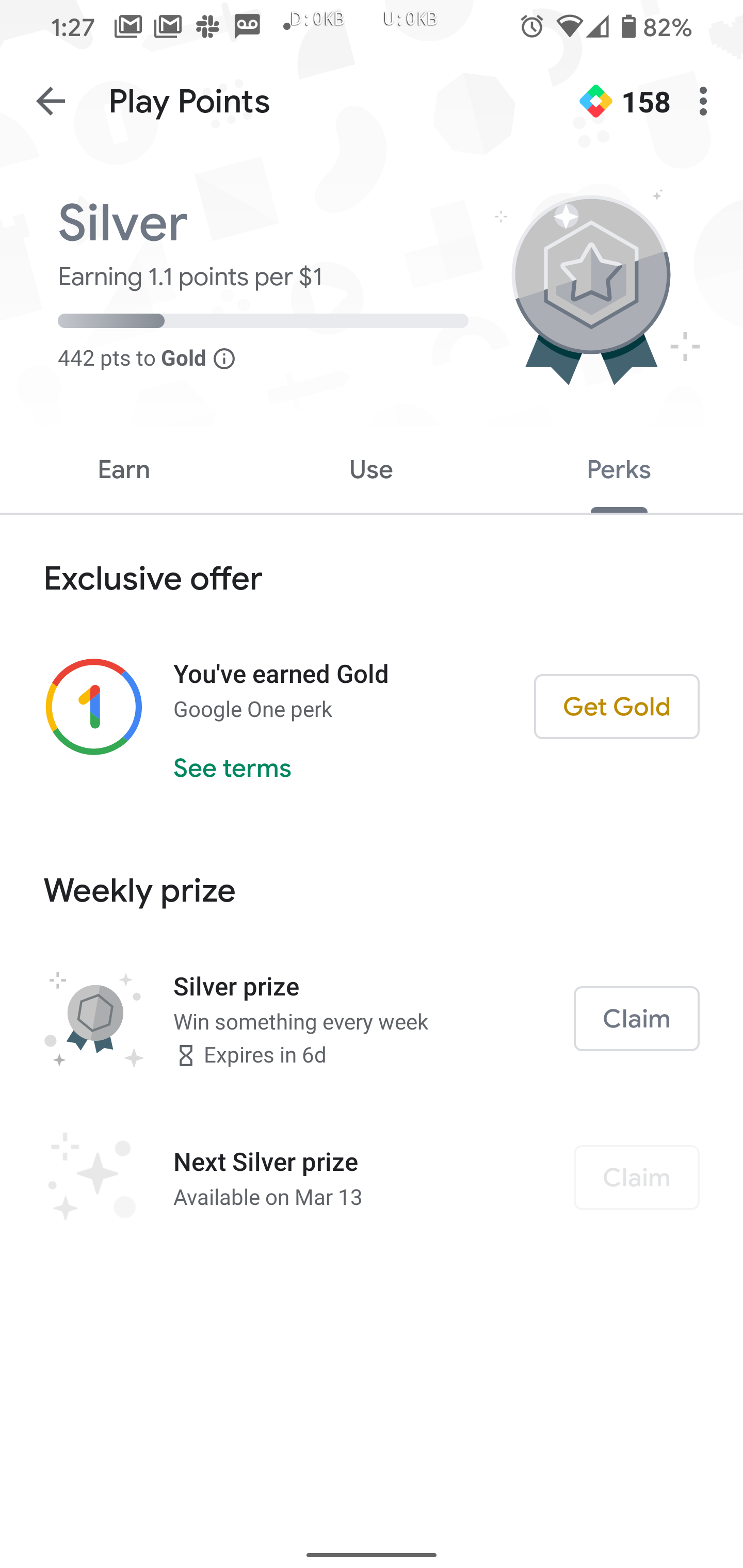This screenshot has width=743, height=1568.
Task: Tap the Play Points logo icon
Action: 595,102
